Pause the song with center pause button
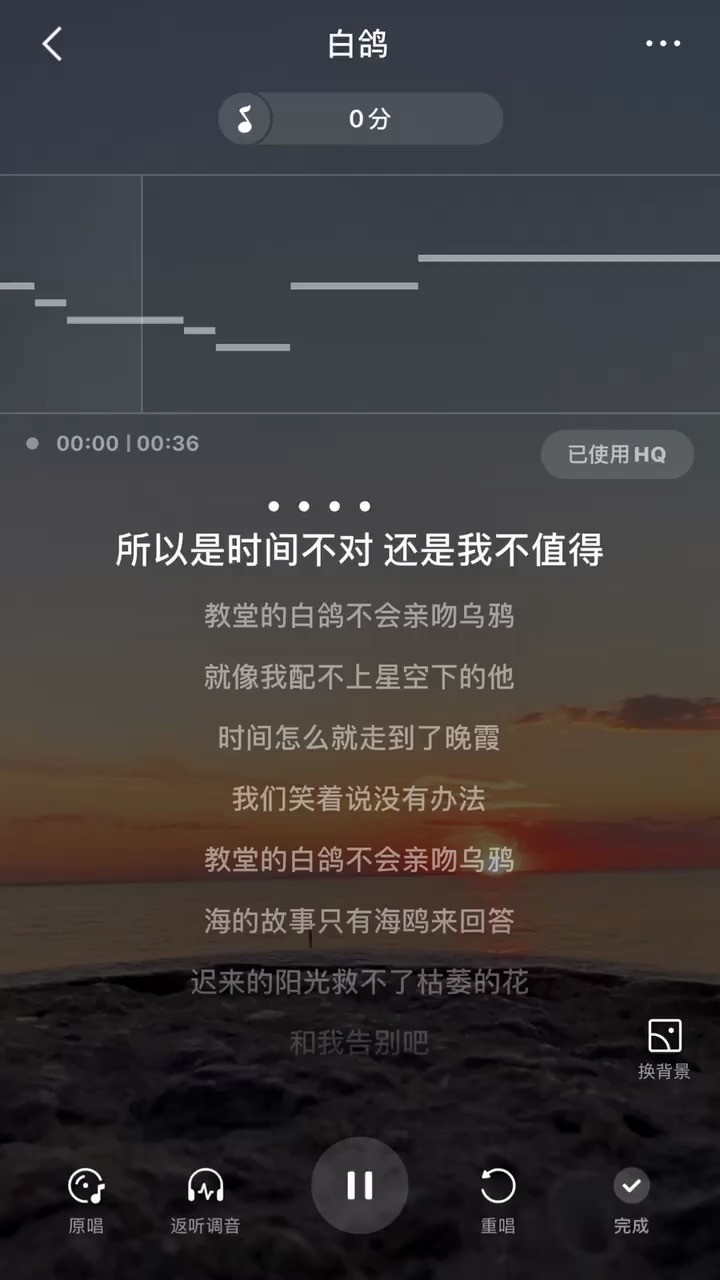 tap(359, 1185)
